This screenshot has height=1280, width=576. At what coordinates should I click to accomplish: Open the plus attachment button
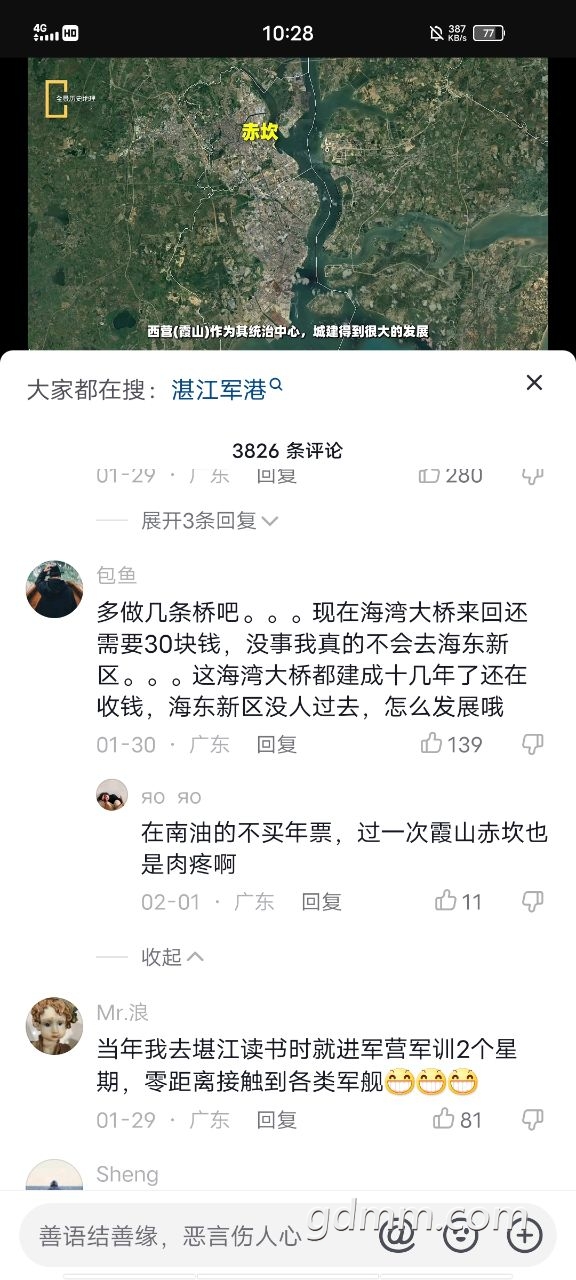525,1235
